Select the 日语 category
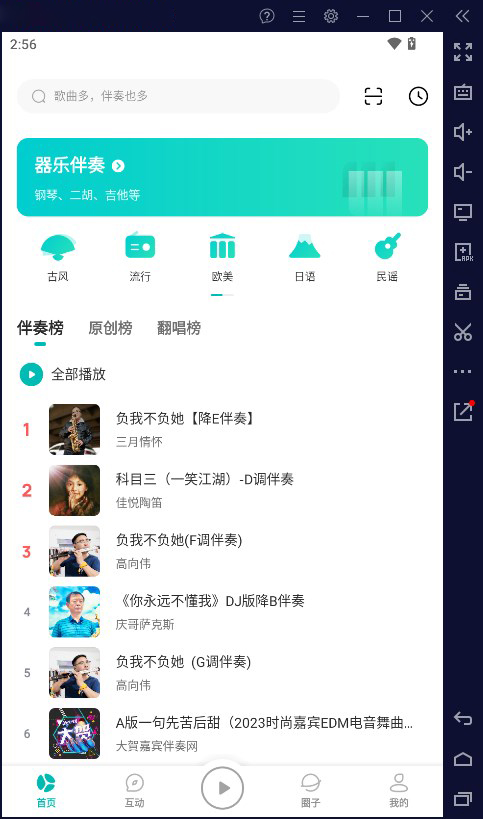The height and width of the screenshot is (819, 483). click(x=304, y=257)
